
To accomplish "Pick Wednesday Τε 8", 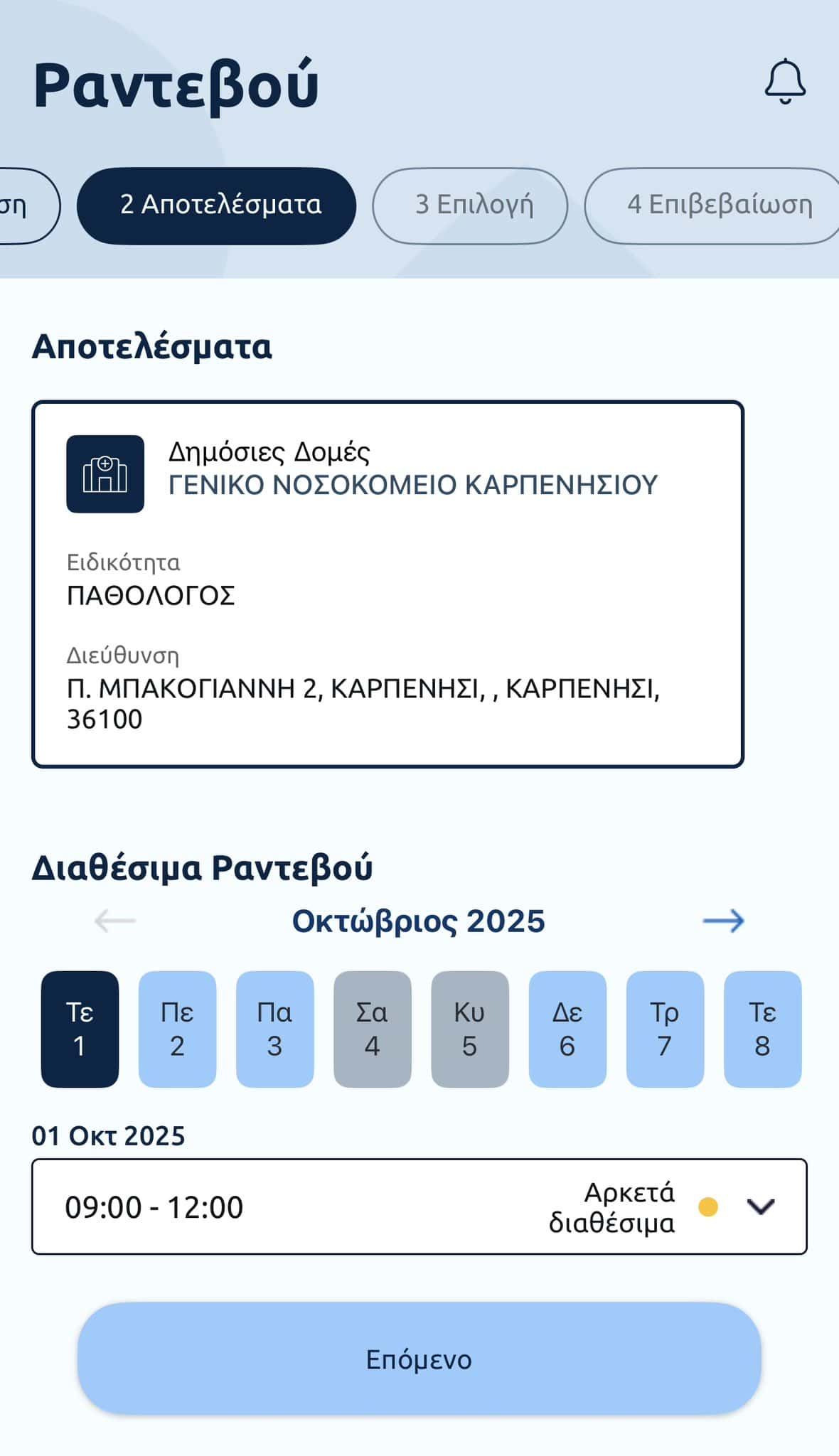I will coord(762,1029).
